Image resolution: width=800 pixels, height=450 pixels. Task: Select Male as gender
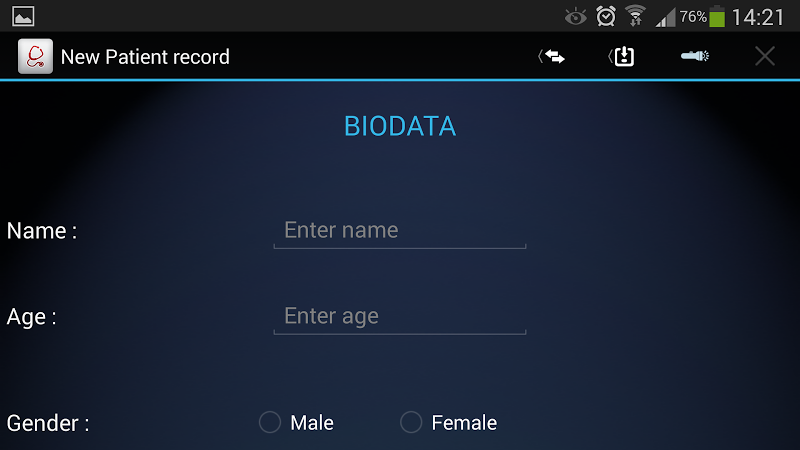pos(270,423)
